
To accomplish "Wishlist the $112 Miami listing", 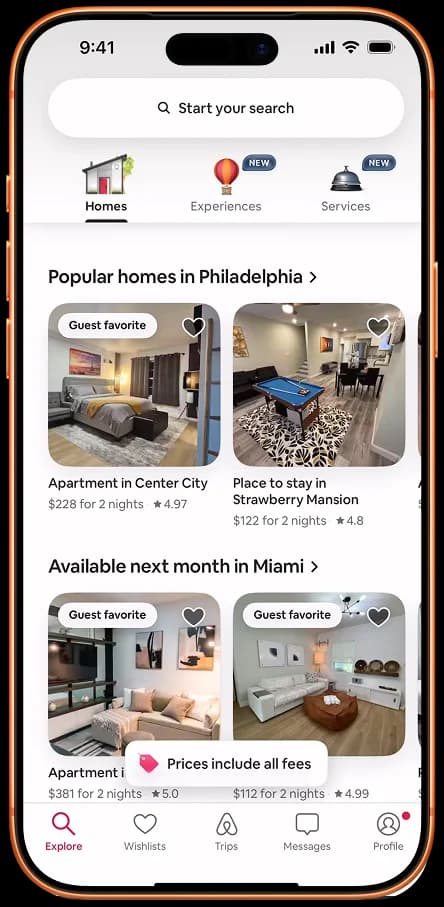I will click(378, 616).
